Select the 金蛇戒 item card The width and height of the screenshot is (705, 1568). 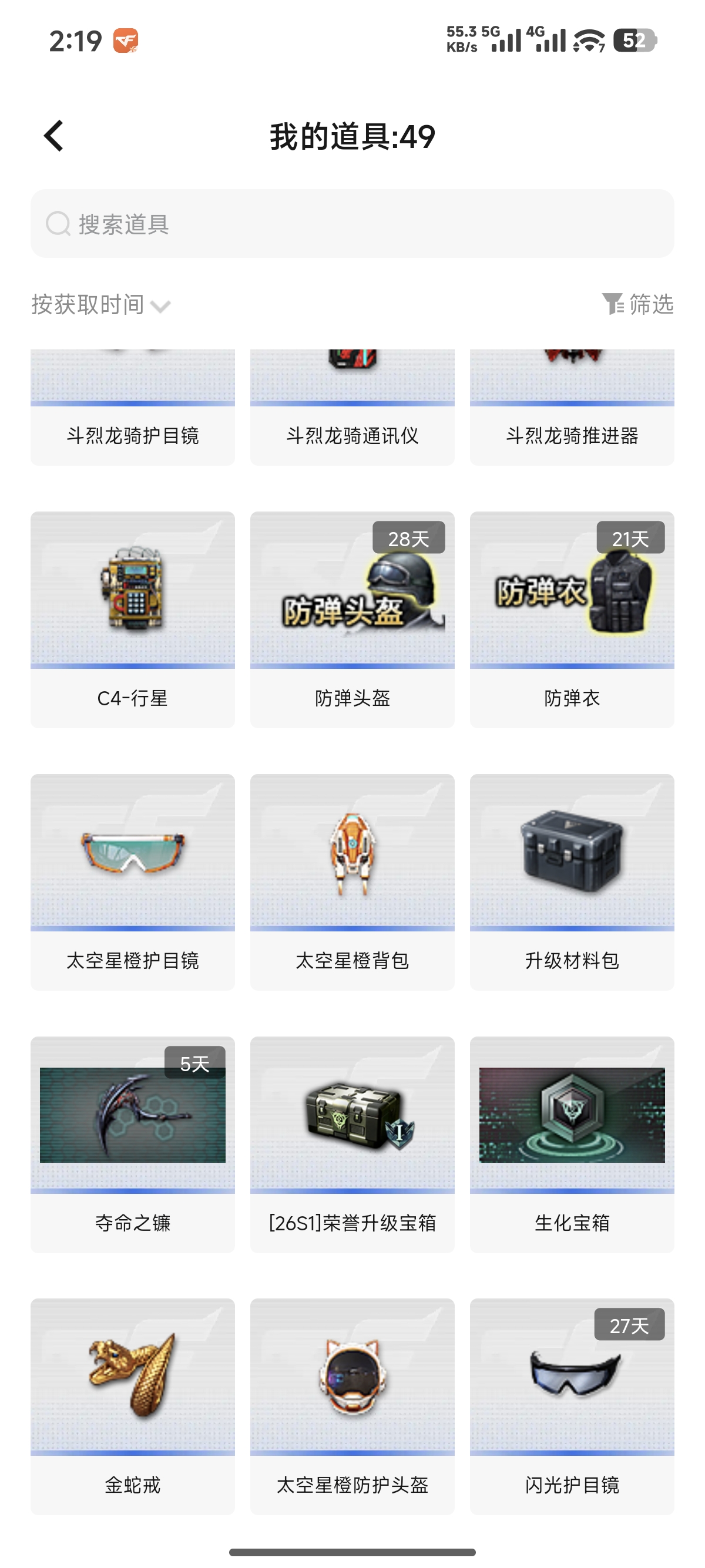click(133, 1406)
